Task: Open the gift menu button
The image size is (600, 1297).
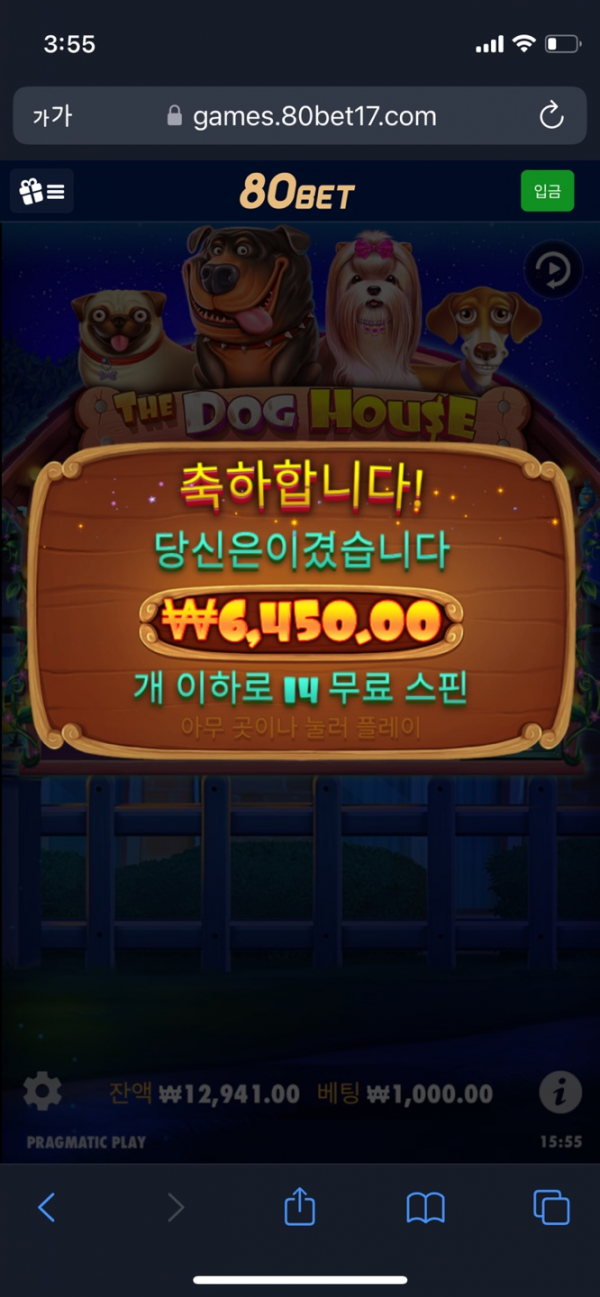Action: pos(41,191)
